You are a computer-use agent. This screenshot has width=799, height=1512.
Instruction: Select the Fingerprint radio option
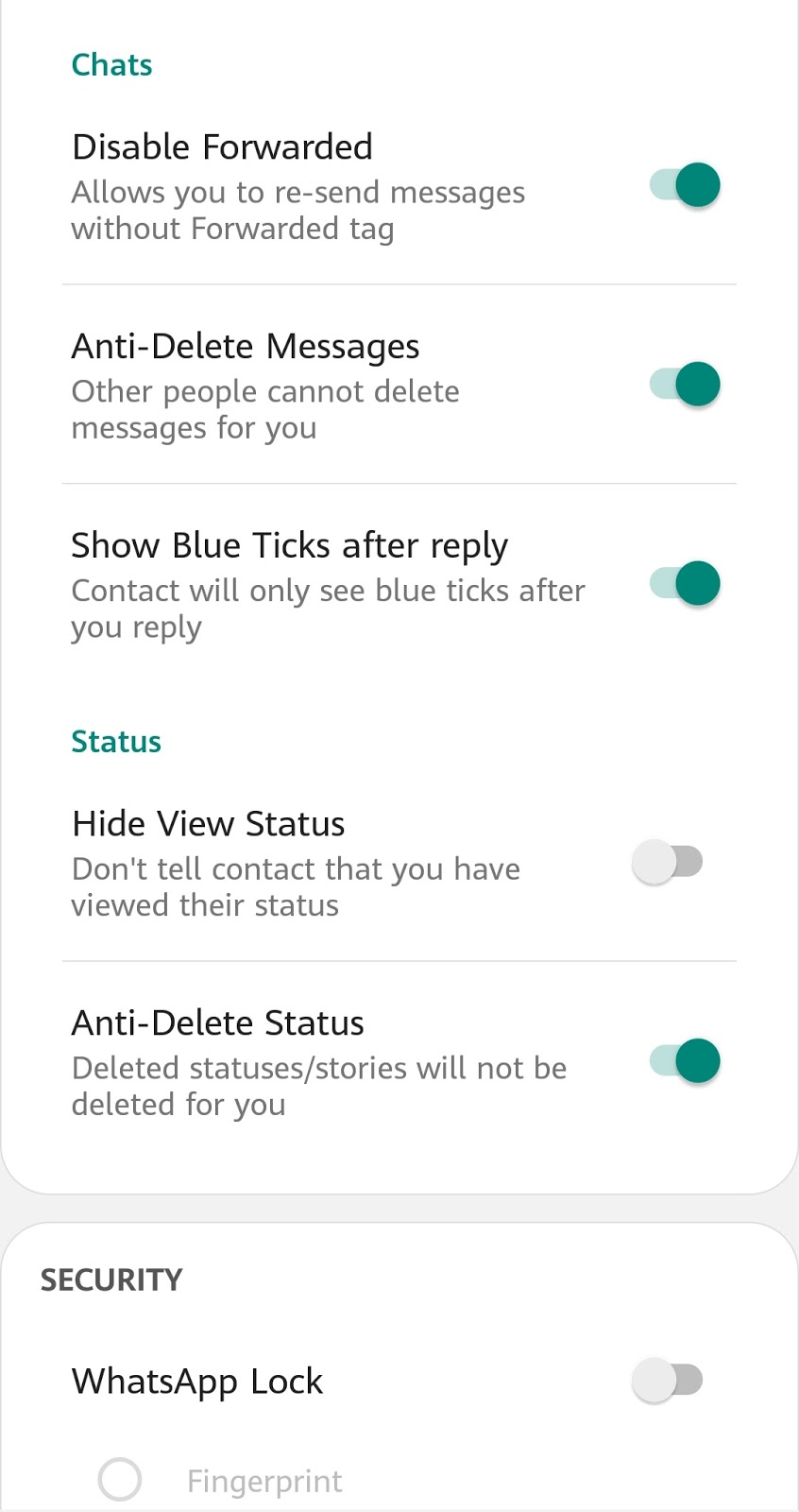(x=120, y=1480)
